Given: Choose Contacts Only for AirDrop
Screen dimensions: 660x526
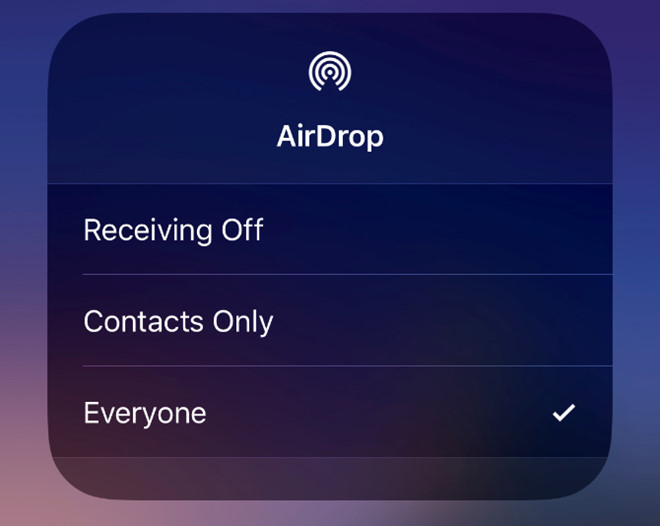Looking at the screenshot, I should (178, 321).
